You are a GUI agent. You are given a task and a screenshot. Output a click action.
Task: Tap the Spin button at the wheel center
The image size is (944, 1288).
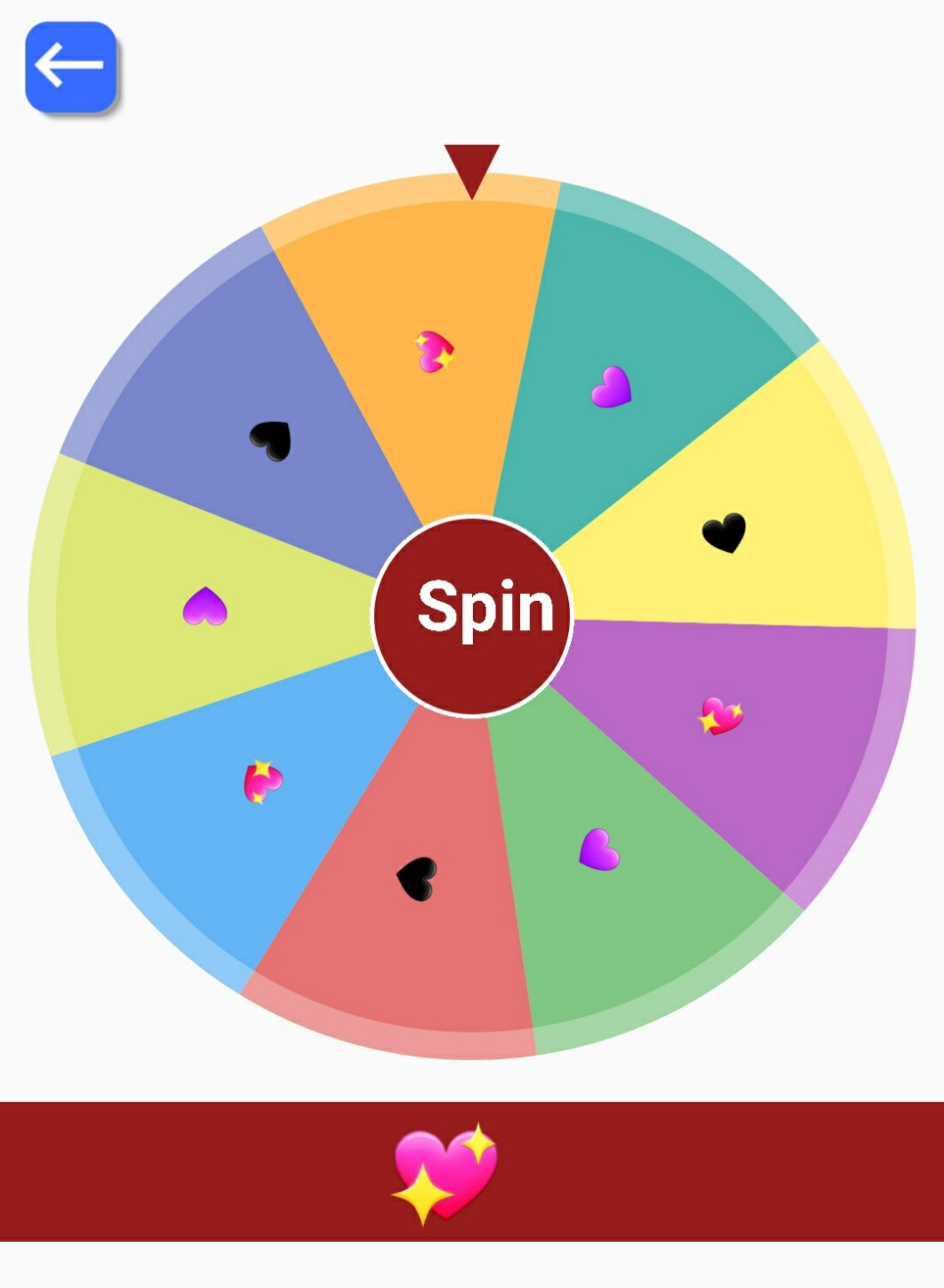[x=472, y=616]
